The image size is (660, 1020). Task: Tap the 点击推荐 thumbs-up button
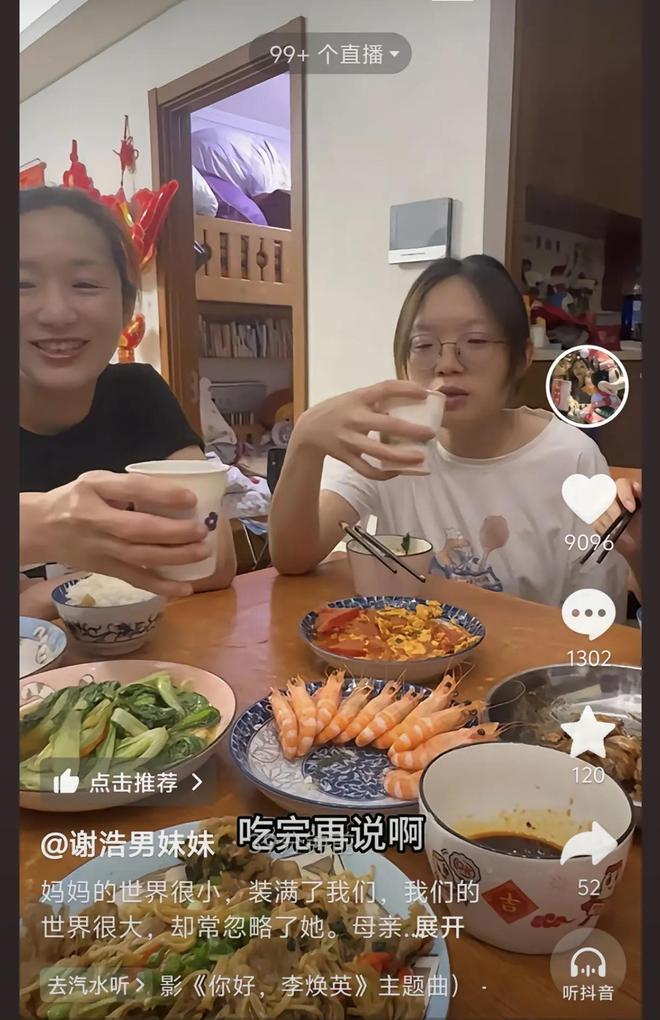(127, 782)
